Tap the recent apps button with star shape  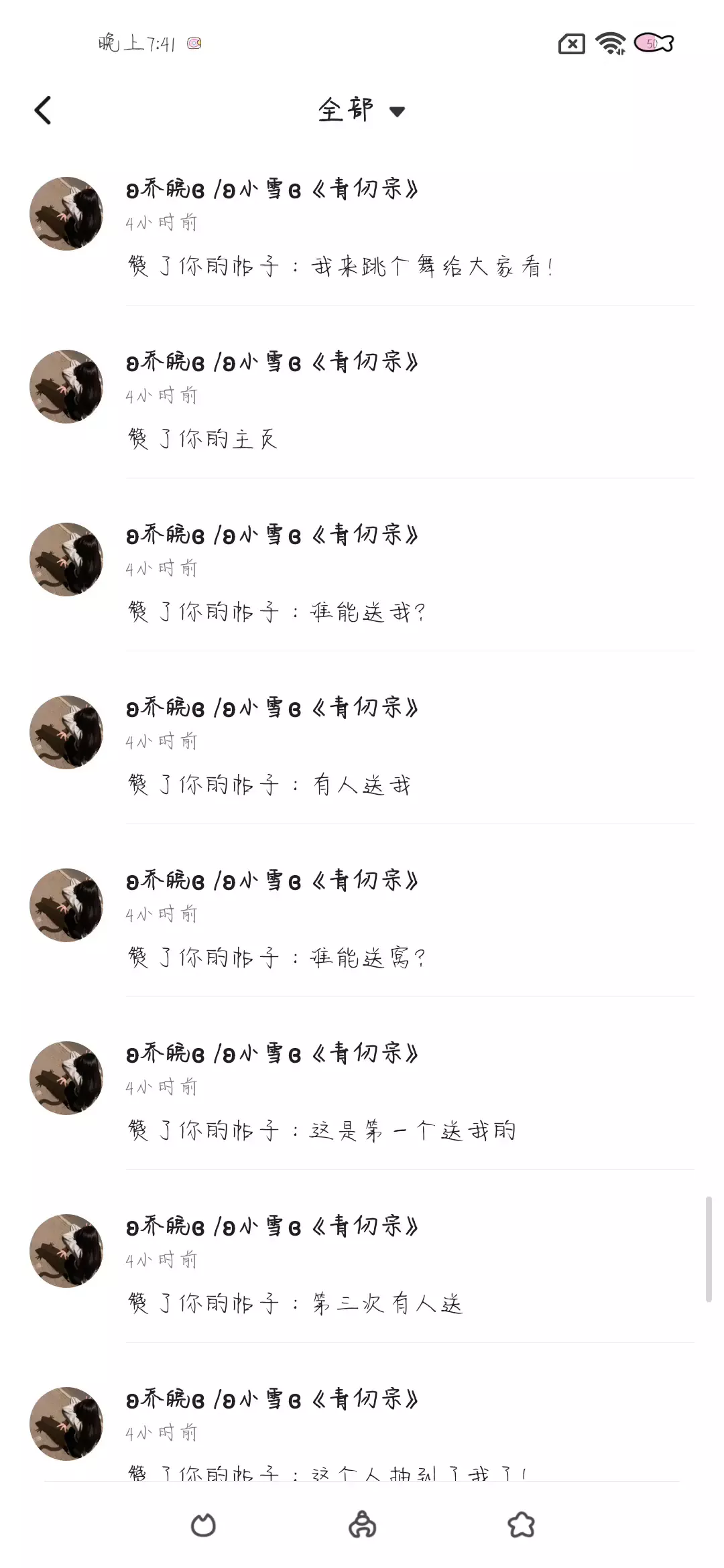tap(521, 1525)
